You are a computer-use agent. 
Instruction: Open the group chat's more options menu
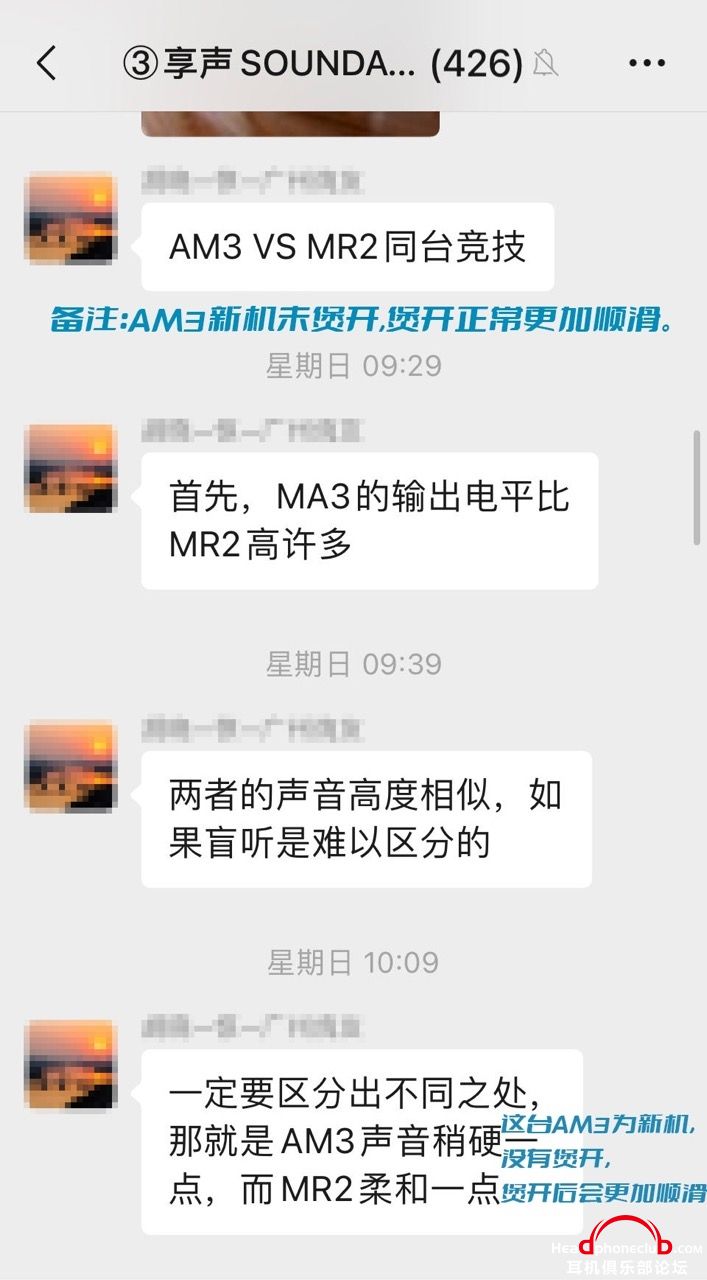(646, 63)
